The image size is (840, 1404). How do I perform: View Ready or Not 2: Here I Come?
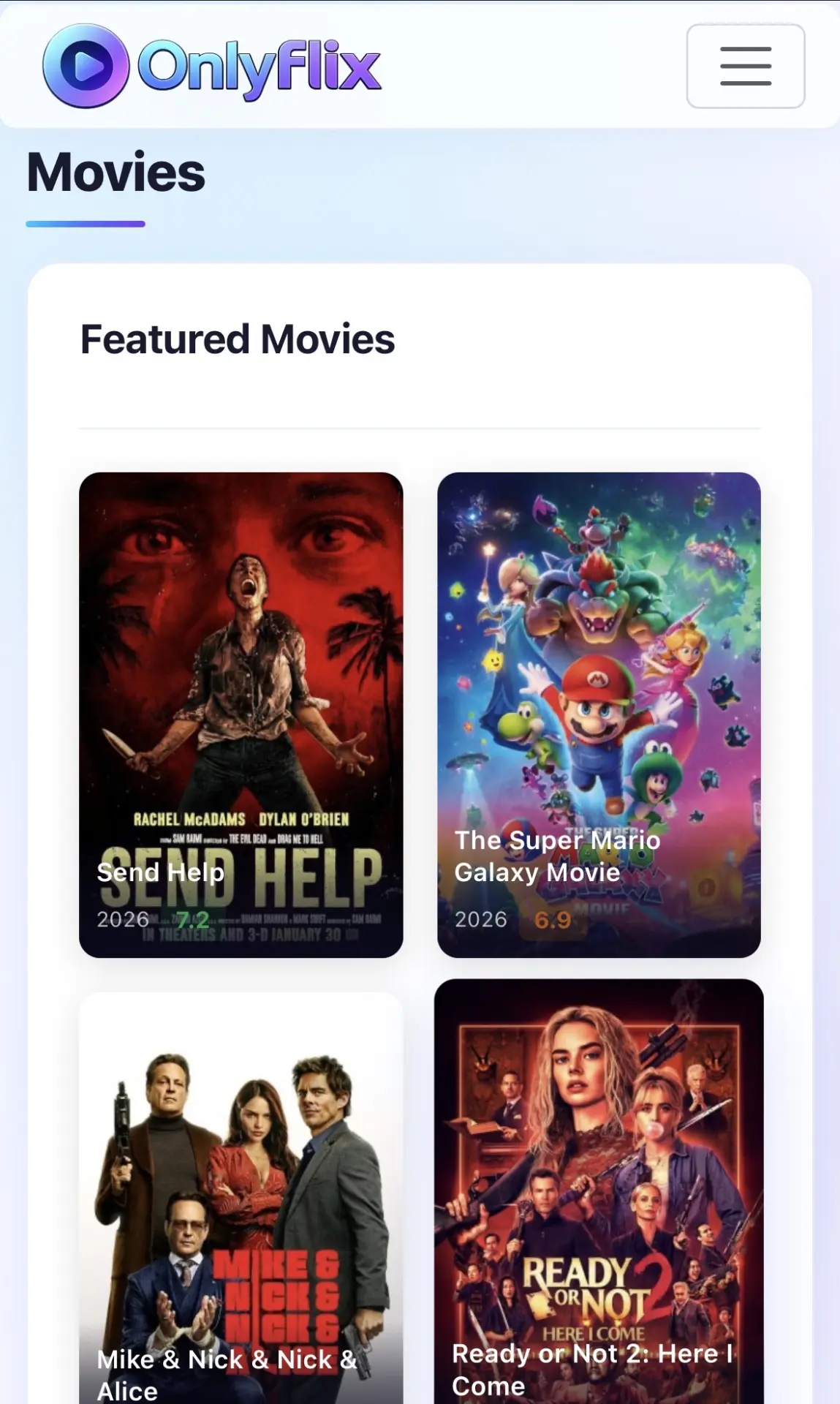click(599, 1192)
